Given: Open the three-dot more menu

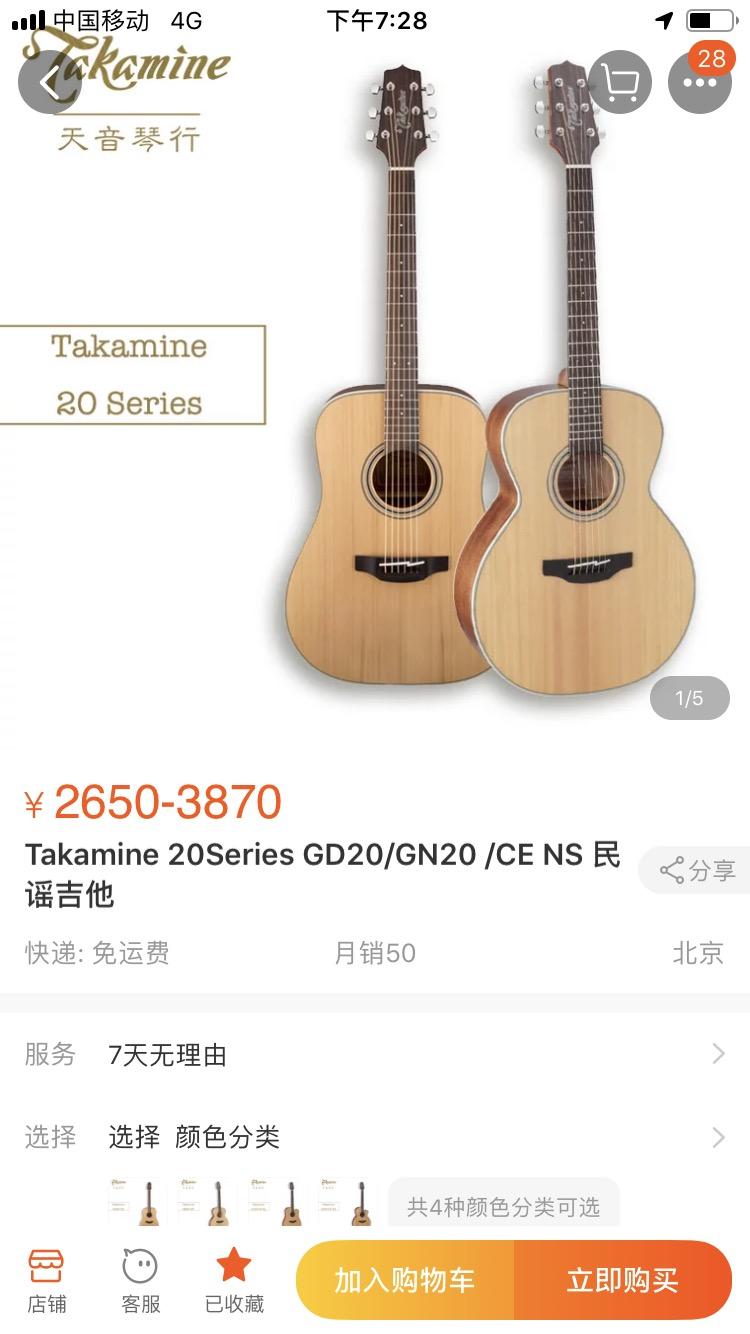Looking at the screenshot, I should tap(700, 82).
